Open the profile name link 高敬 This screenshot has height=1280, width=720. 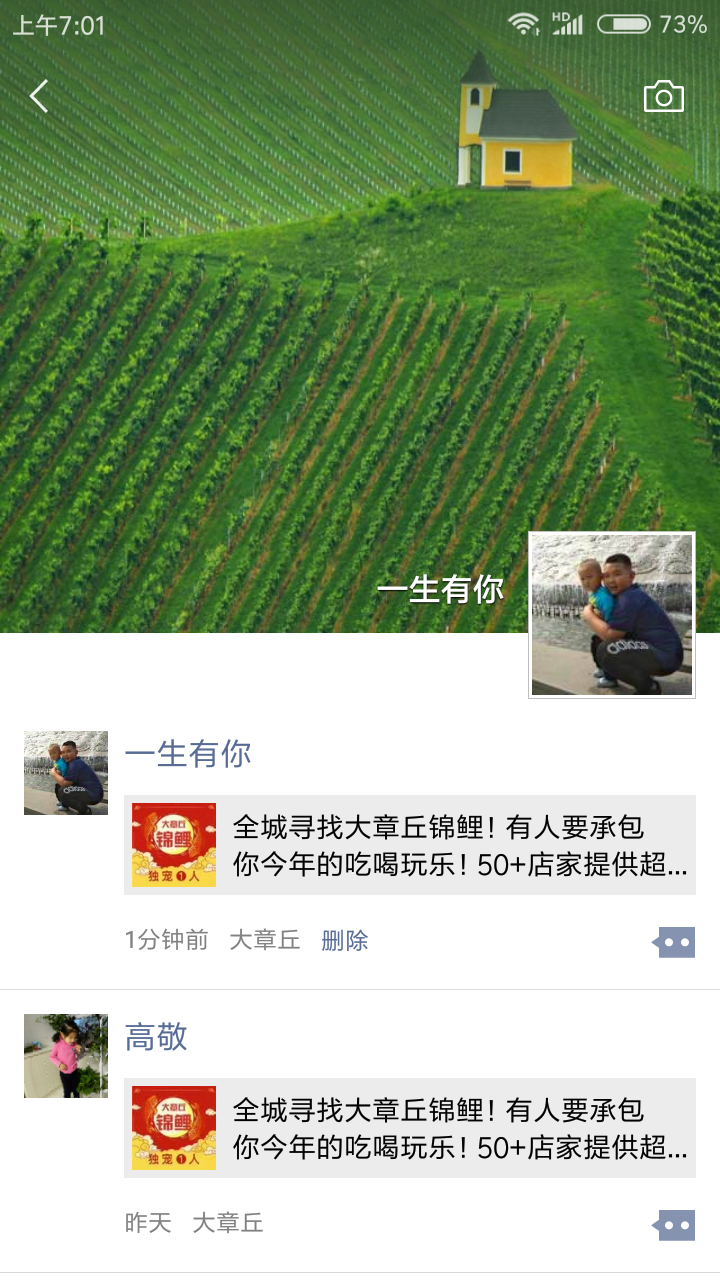point(156,1037)
